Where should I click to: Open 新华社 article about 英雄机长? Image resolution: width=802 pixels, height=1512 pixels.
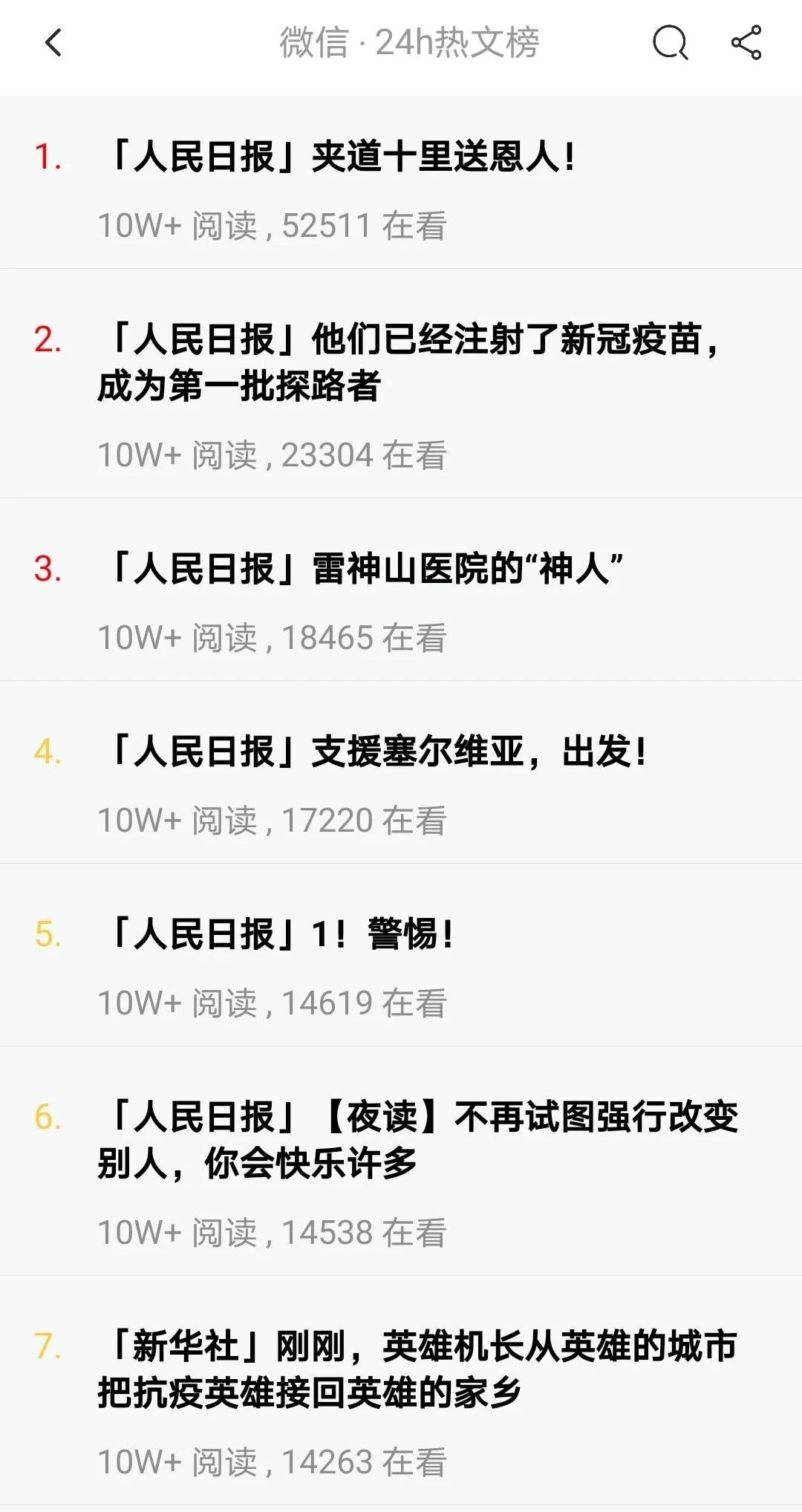(401, 1390)
